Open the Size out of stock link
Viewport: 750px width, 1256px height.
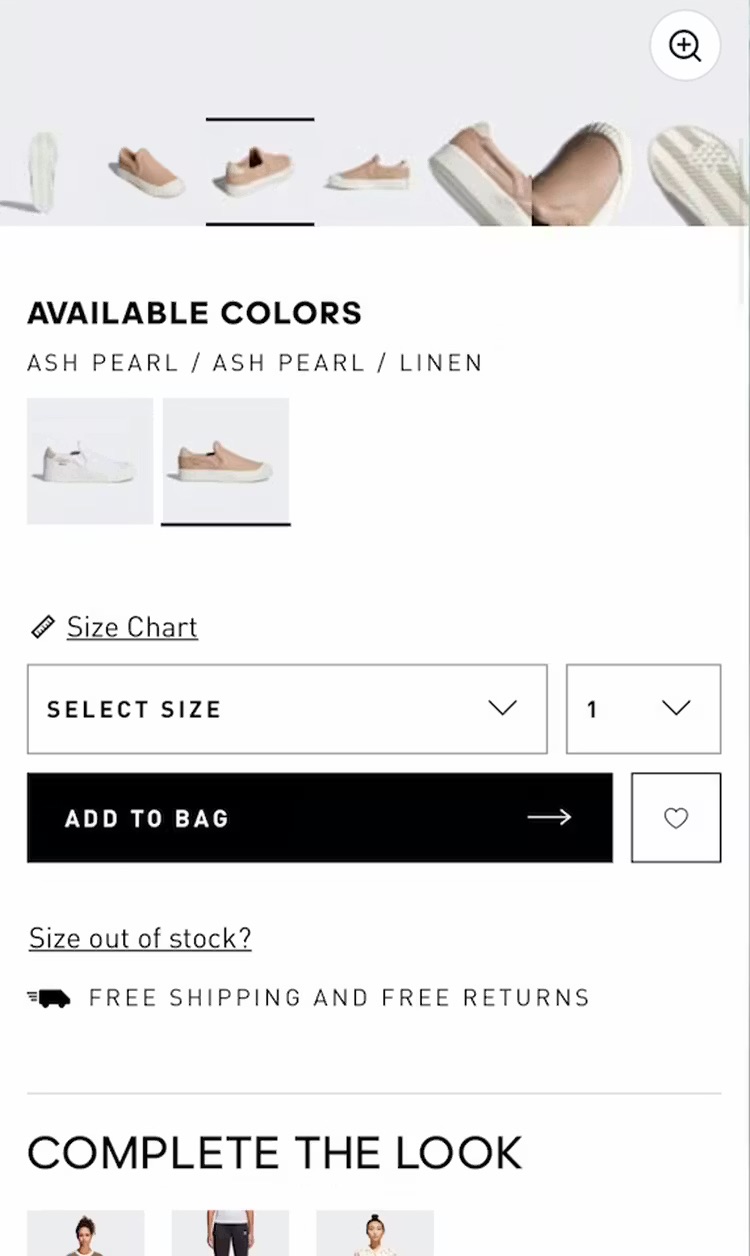[140, 938]
